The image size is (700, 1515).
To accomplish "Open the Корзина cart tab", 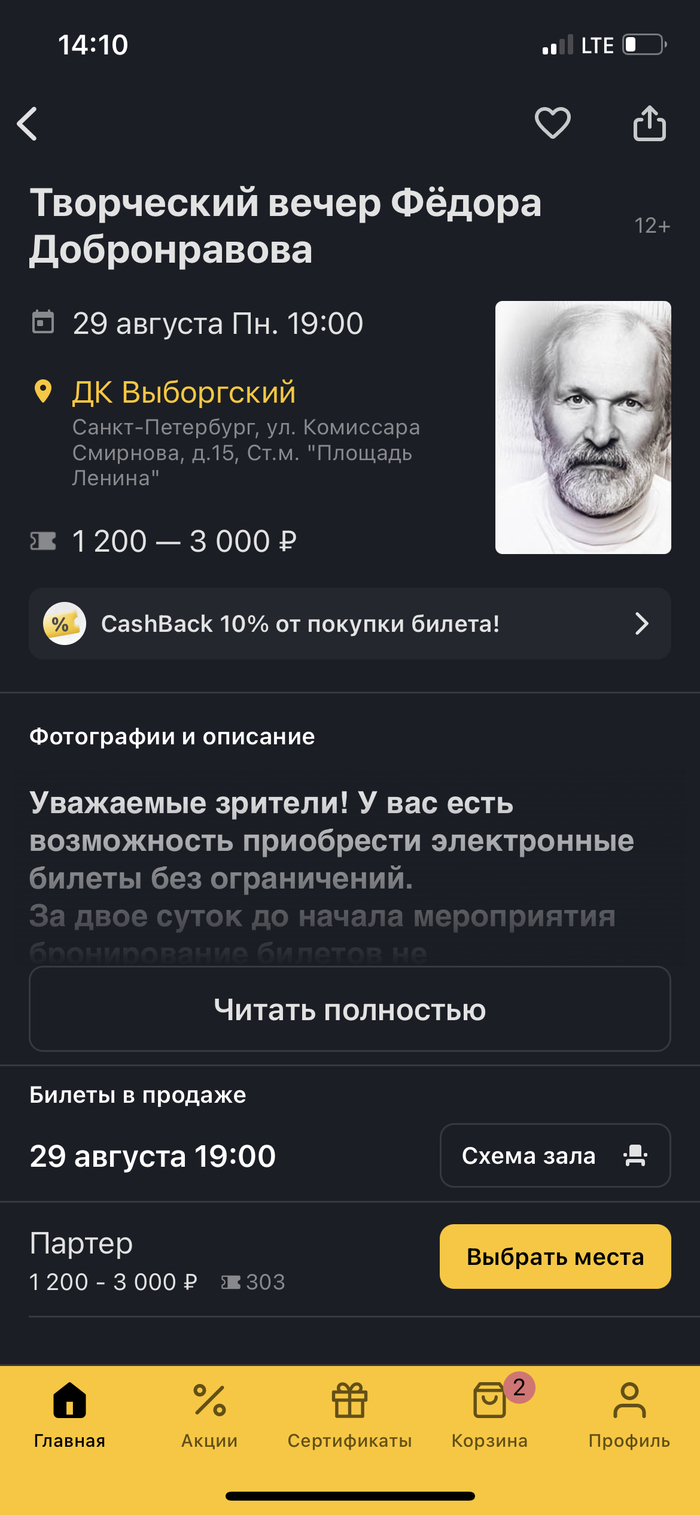I will pos(489,1416).
